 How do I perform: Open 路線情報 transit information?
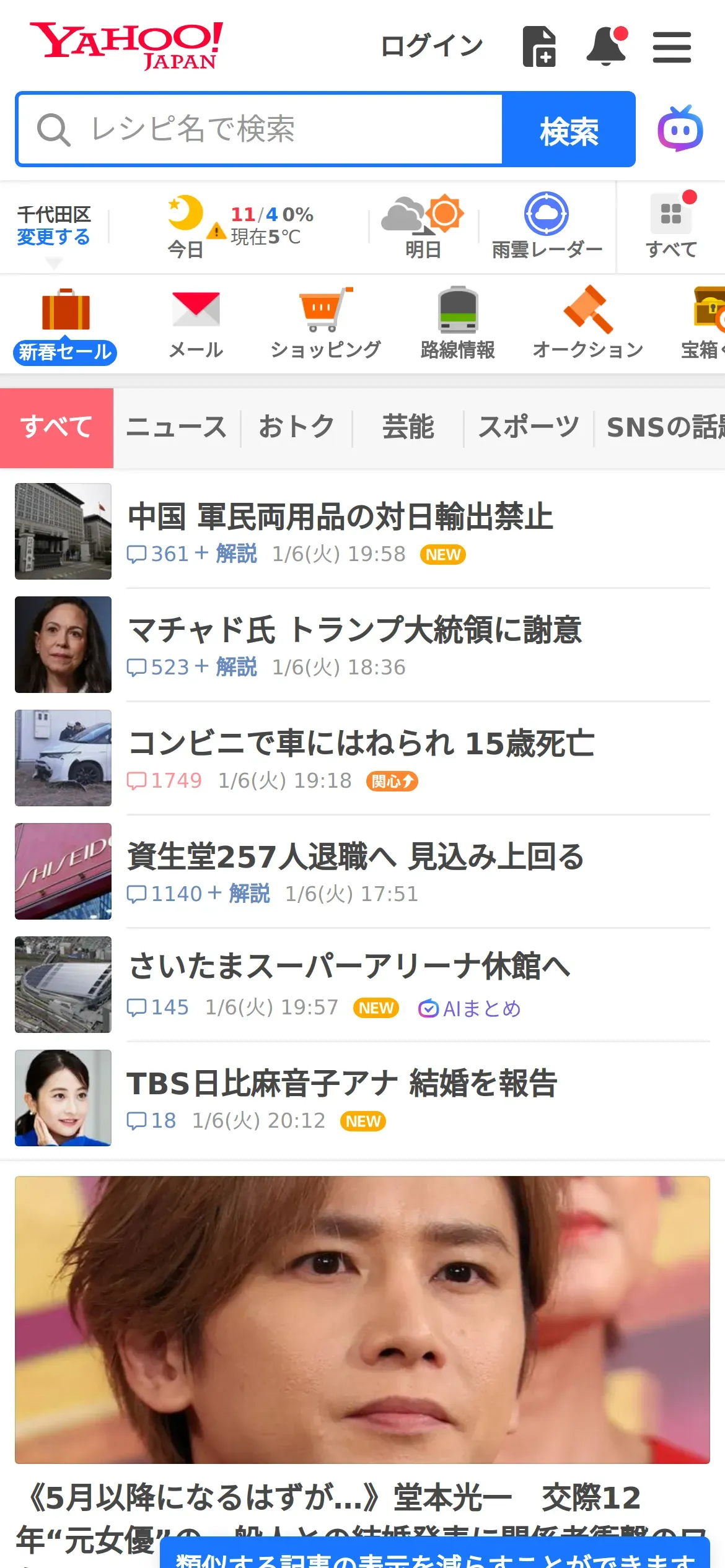[457, 323]
